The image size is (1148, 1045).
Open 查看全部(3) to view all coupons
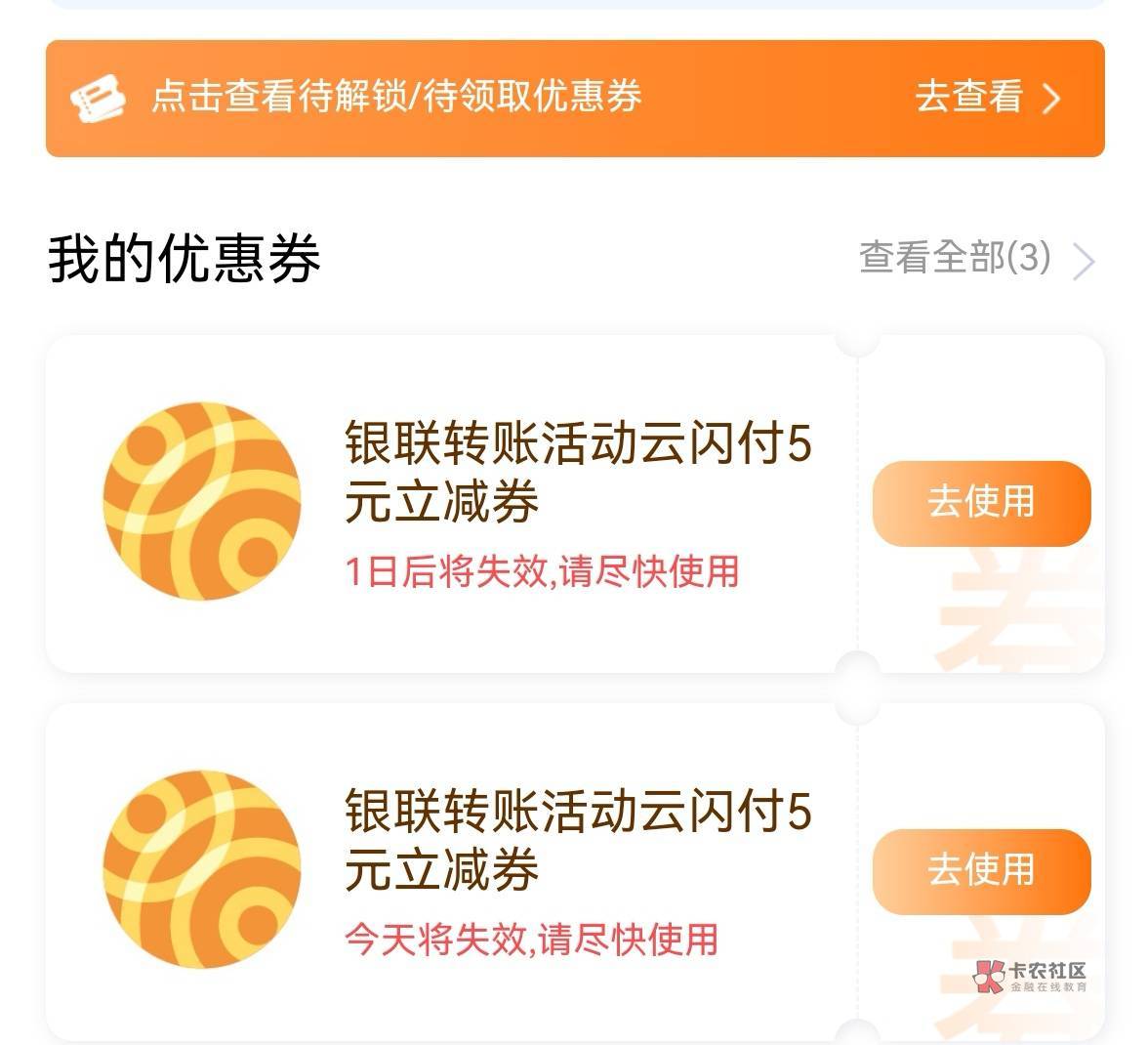(976, 259)
